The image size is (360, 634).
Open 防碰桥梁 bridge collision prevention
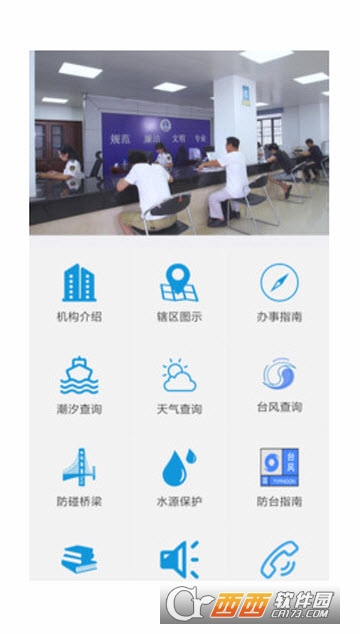[x=79, y=478]
